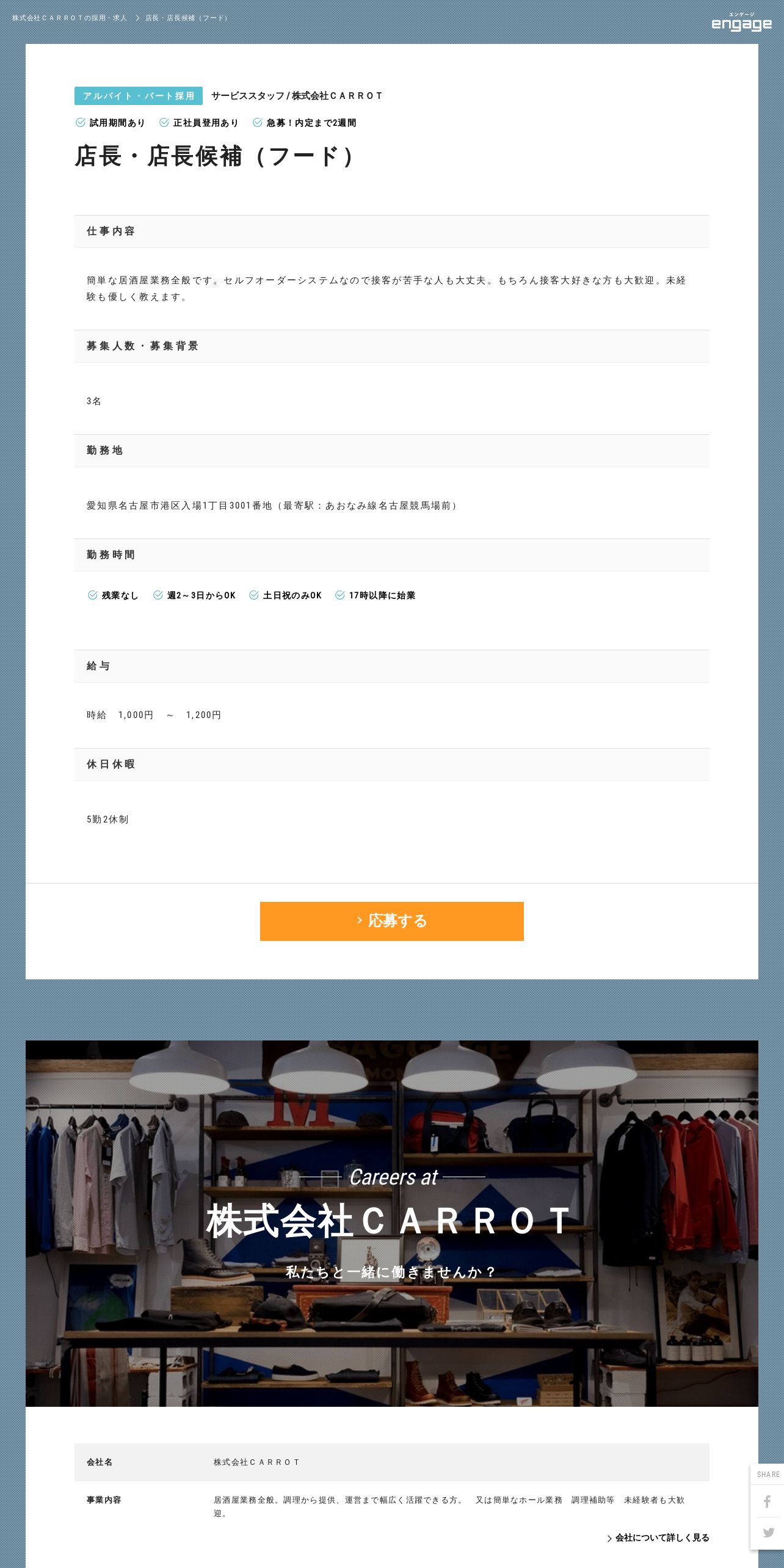Share this job on Facebook
784x1568 pixels.
(768, 1501)
